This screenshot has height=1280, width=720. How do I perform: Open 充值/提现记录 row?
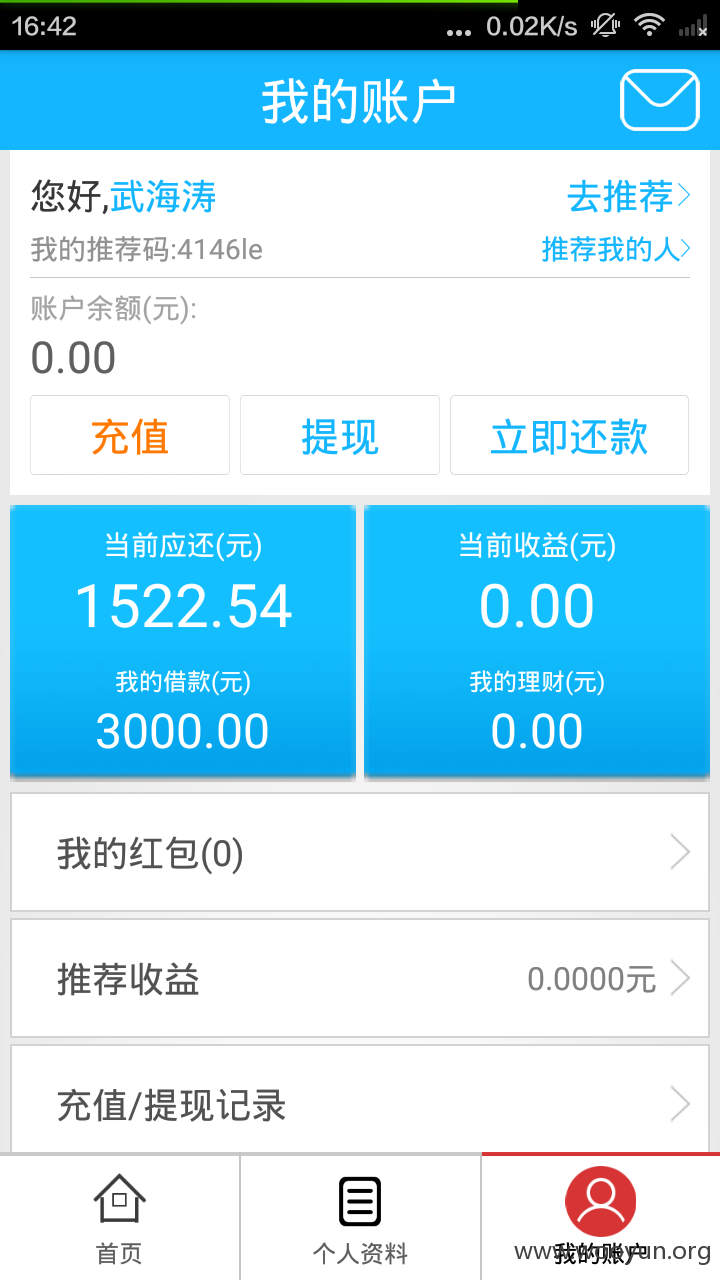[360, 1100]
